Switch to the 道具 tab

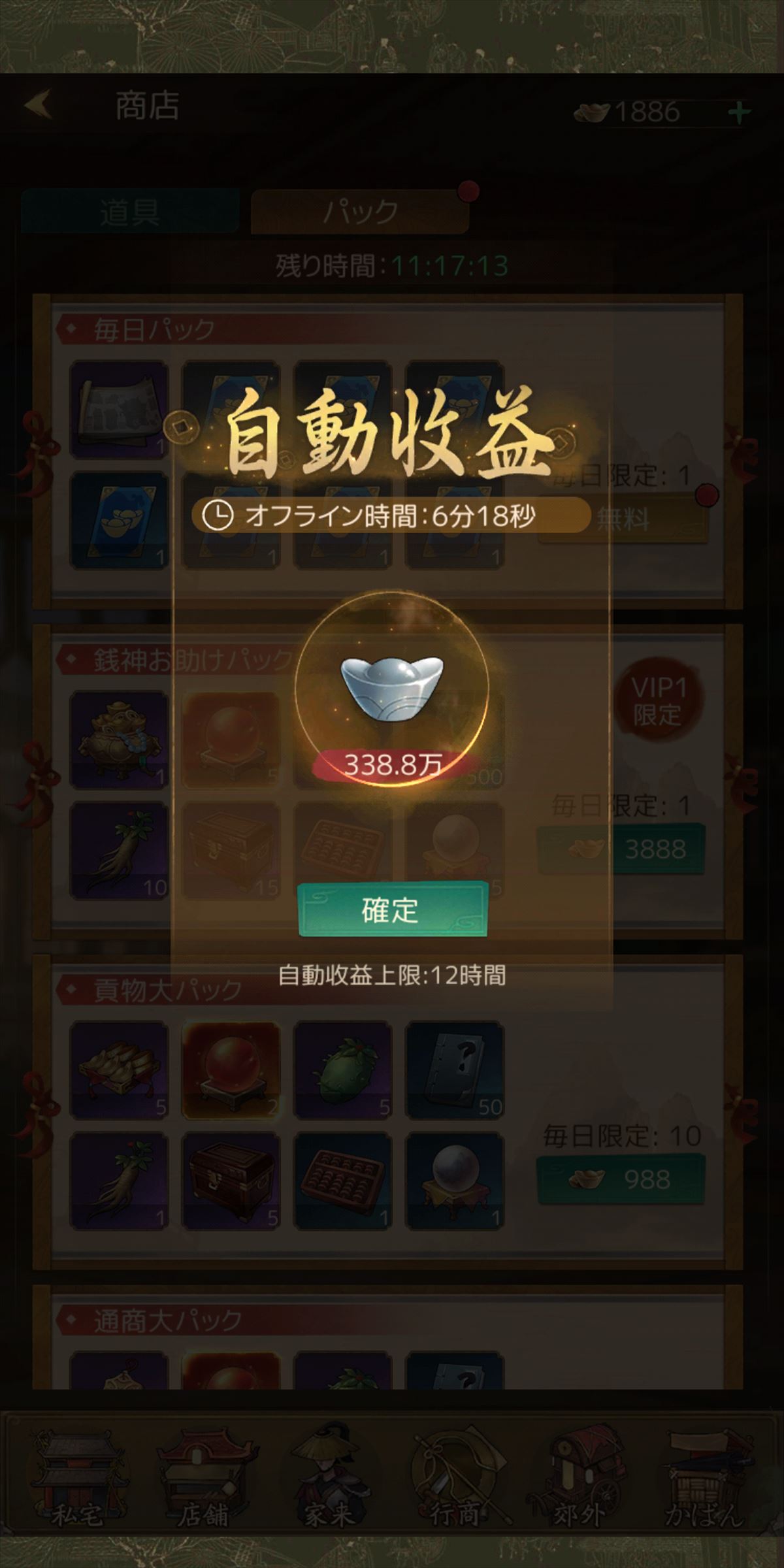point(129,212)
